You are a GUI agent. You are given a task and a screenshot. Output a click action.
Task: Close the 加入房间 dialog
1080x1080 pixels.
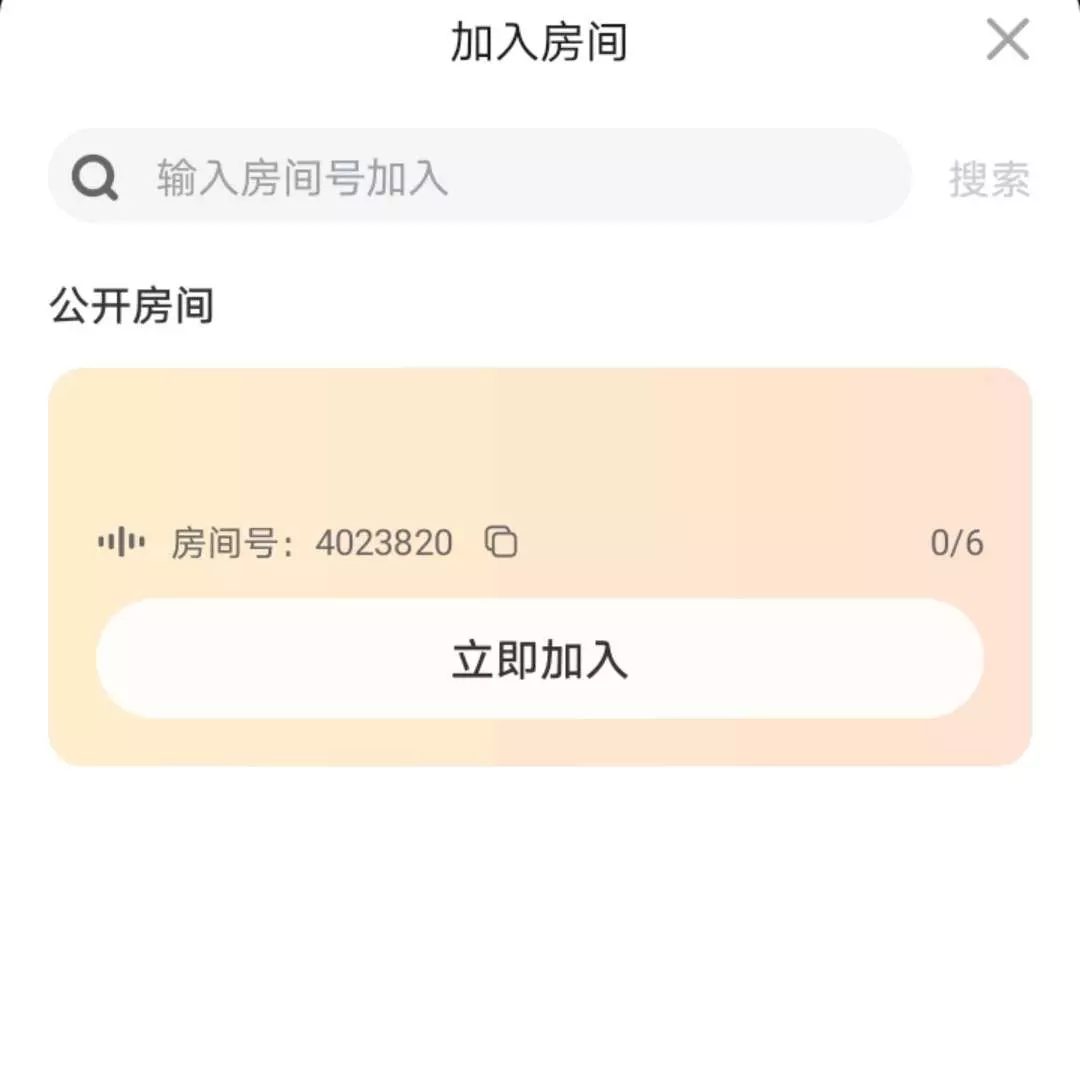pos(1007,41)
